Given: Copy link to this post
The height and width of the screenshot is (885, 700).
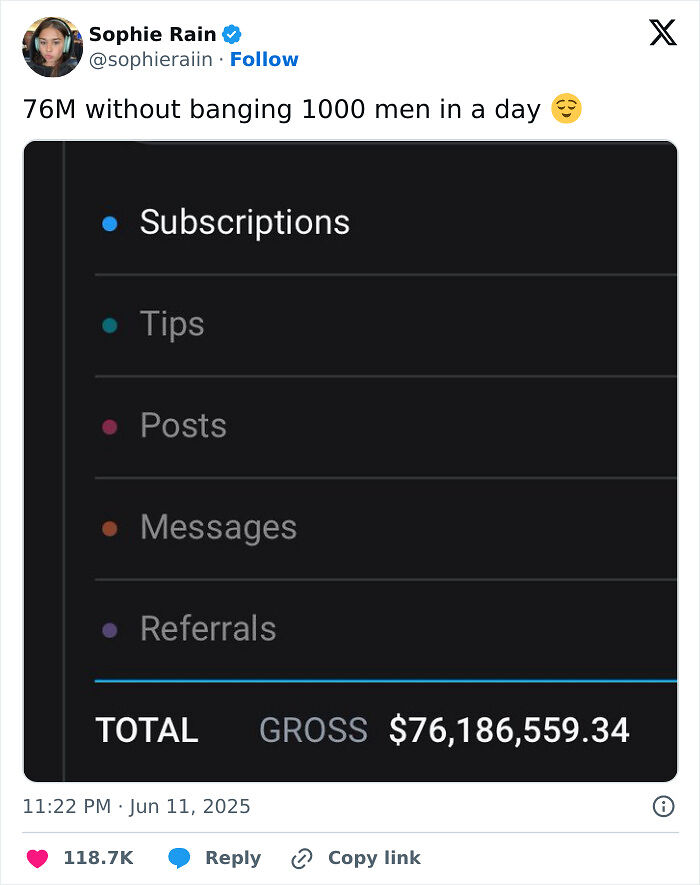Looking at the screenshot, I should pos(356,858).
